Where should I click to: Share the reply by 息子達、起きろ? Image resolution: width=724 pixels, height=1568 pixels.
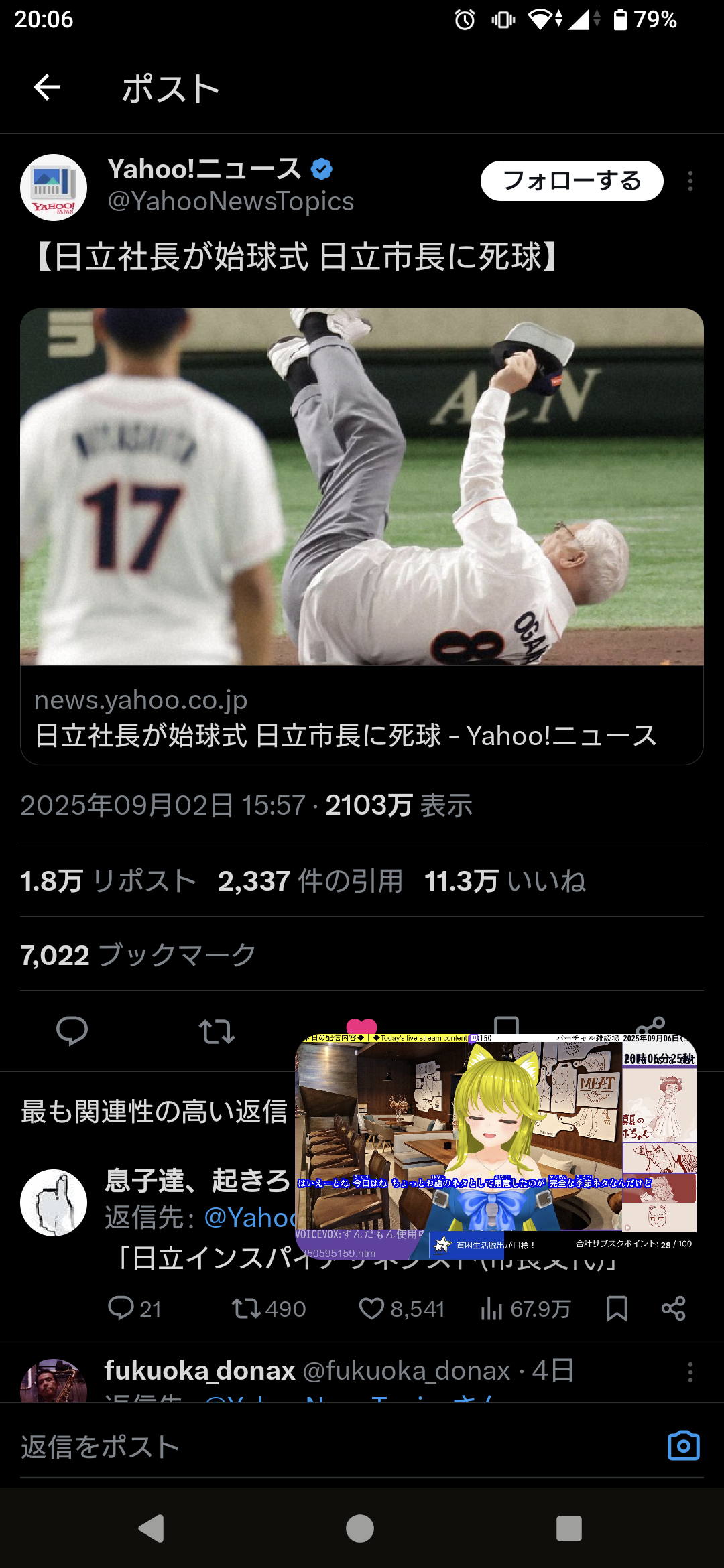click(x=673, y=1309)
